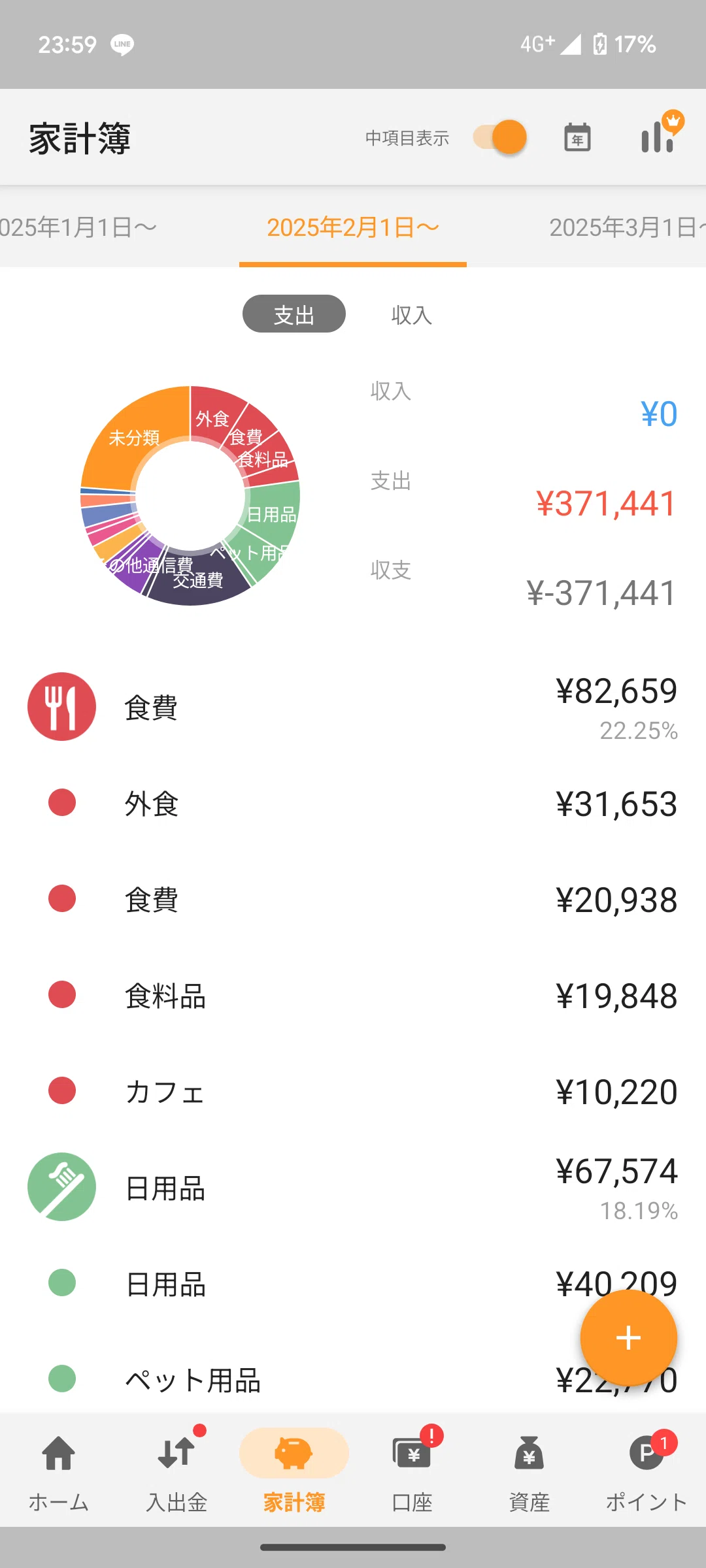706x1568 pixels.
Task: Open the yearly calendar icon
Action: [x=577, y=138]
